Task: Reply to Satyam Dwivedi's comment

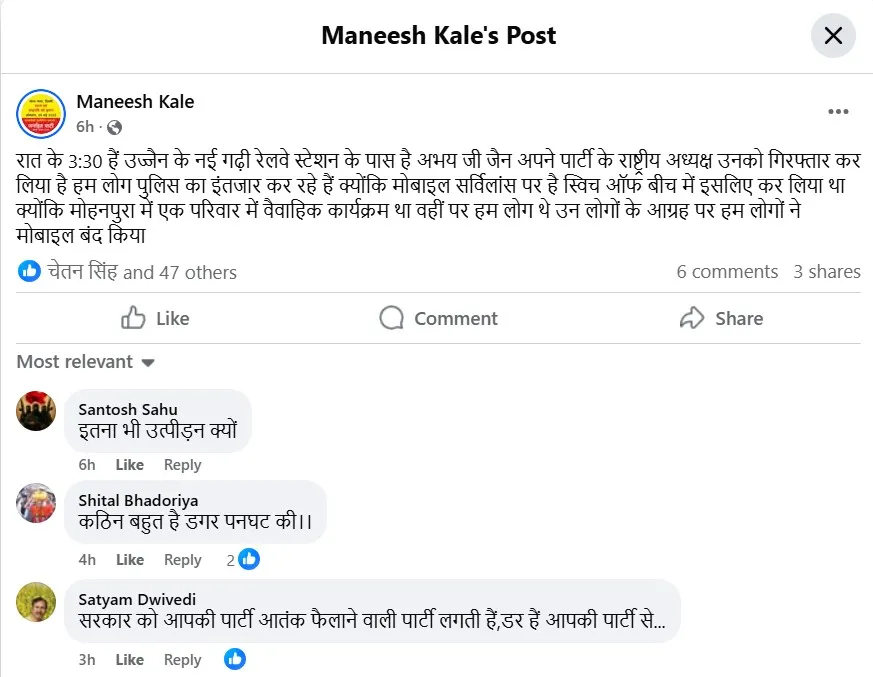Action: pos(182,660)
